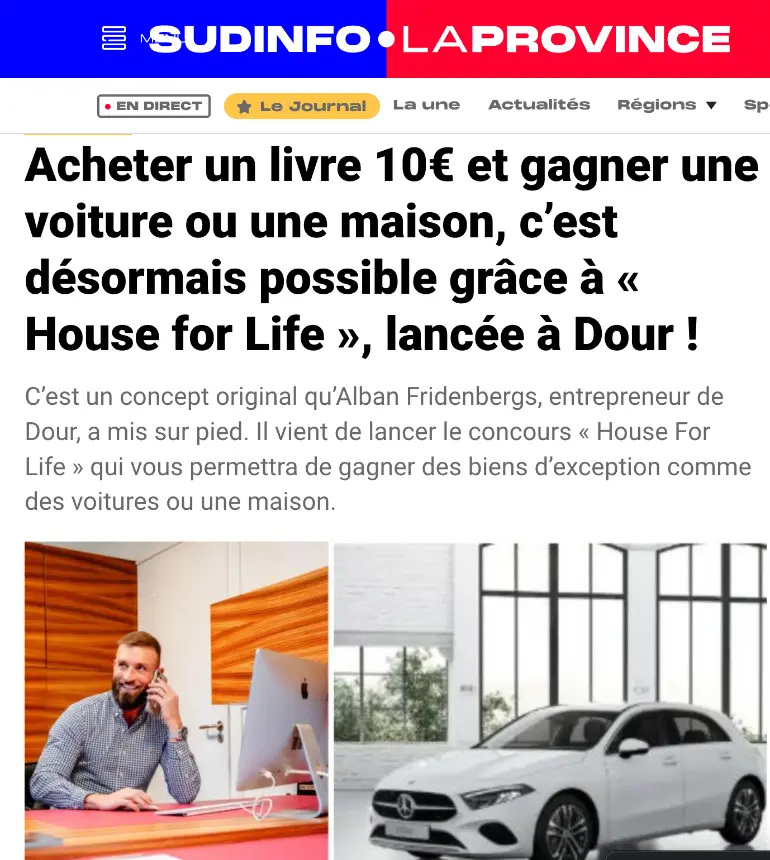This screenshot has height=860, width=770.
Task: Expand the Régions dropdown
Action: [x=666, y=105]
